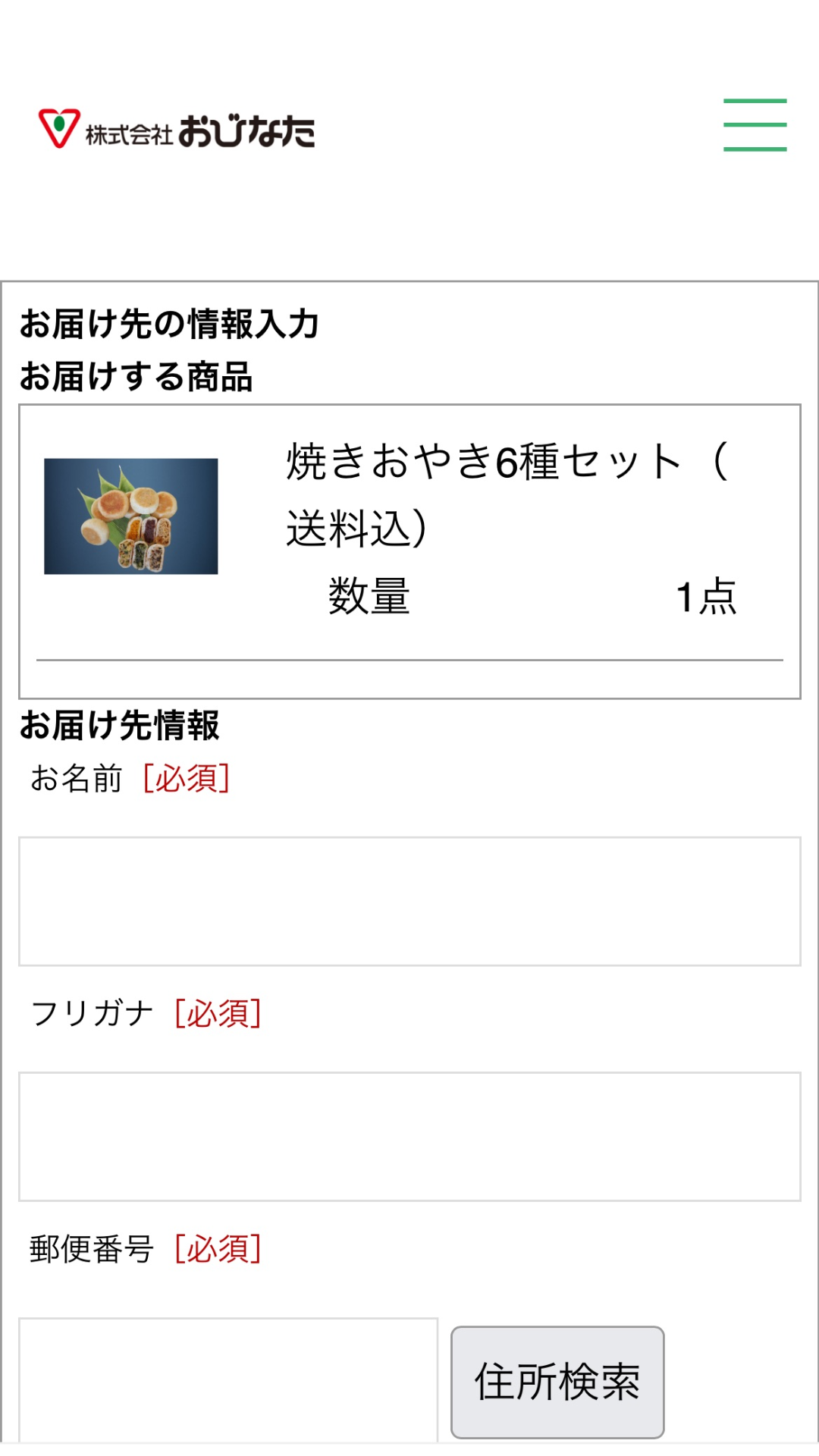
Task: Click the red 必須 label beside お名前
Action: (186, 778)
